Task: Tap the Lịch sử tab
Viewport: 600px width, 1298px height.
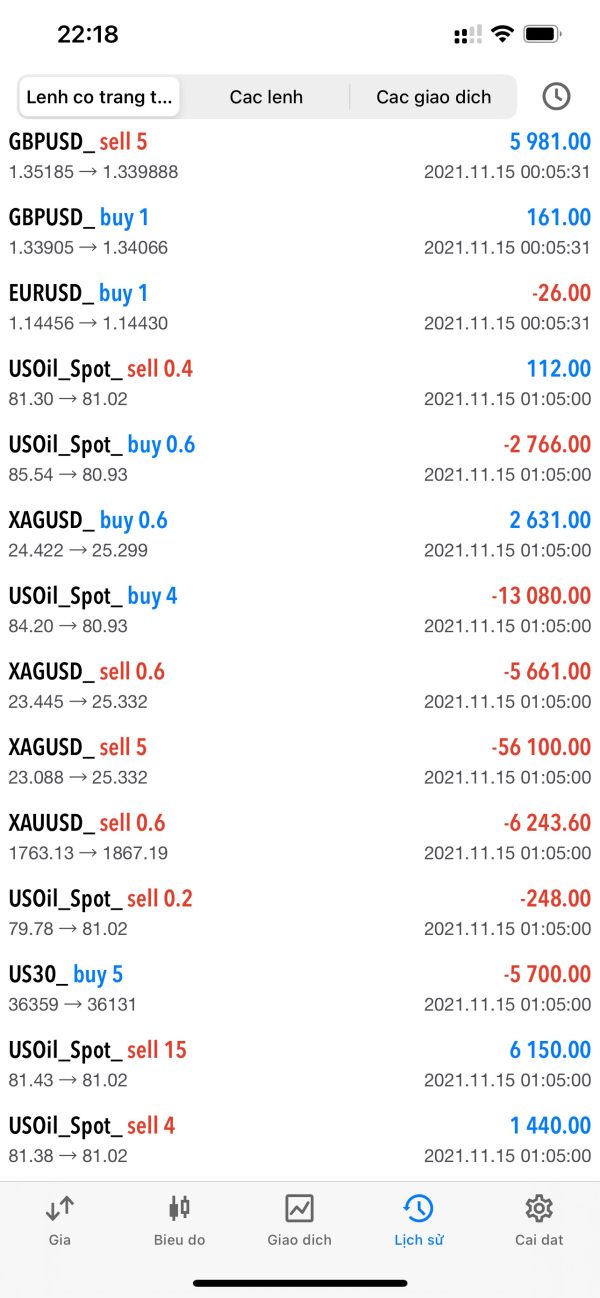Action: (418, 1220)
